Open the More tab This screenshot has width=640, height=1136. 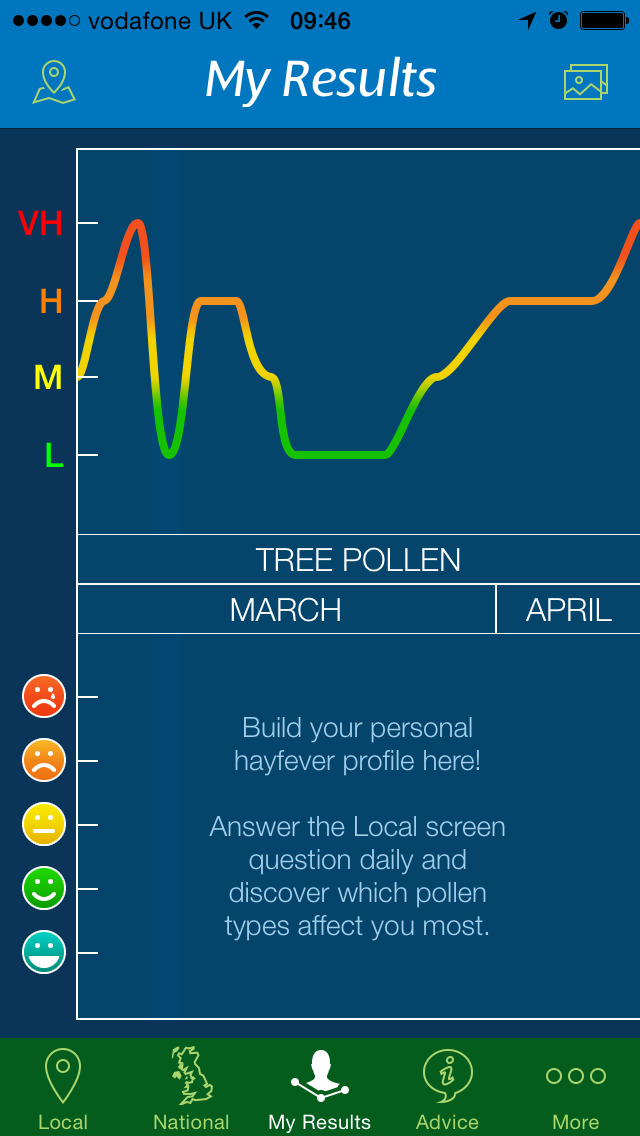tap(576, 1088)
